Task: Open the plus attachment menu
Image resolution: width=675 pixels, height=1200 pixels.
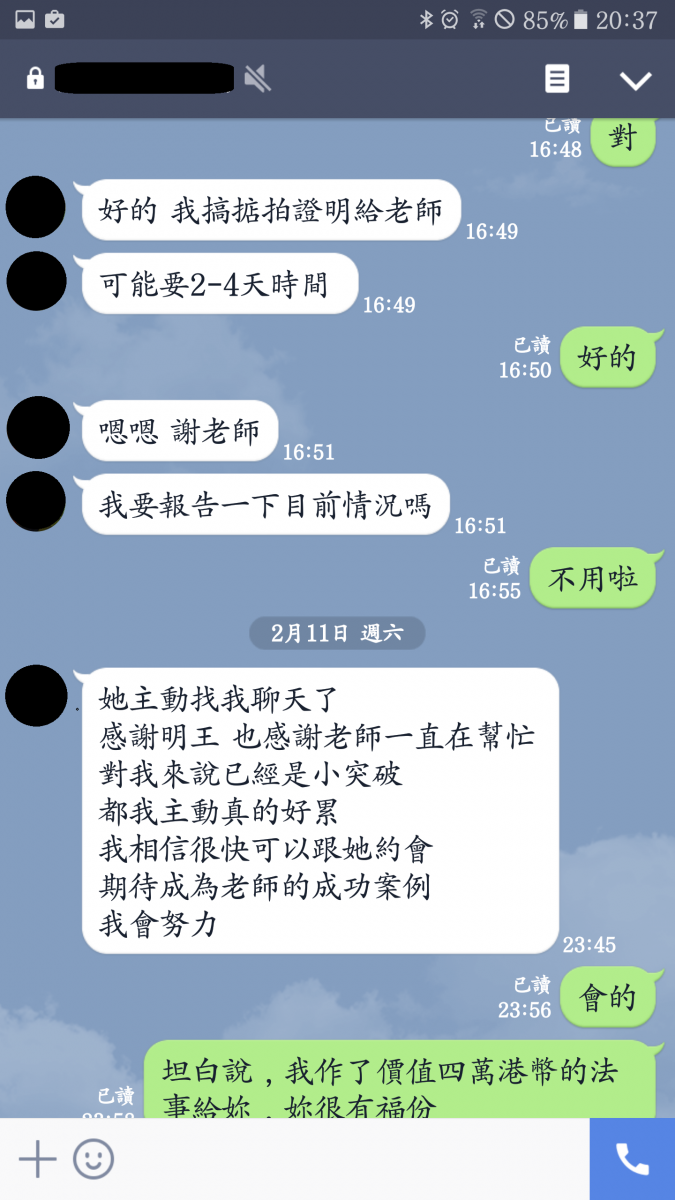Action: (x=38, y=1159)
